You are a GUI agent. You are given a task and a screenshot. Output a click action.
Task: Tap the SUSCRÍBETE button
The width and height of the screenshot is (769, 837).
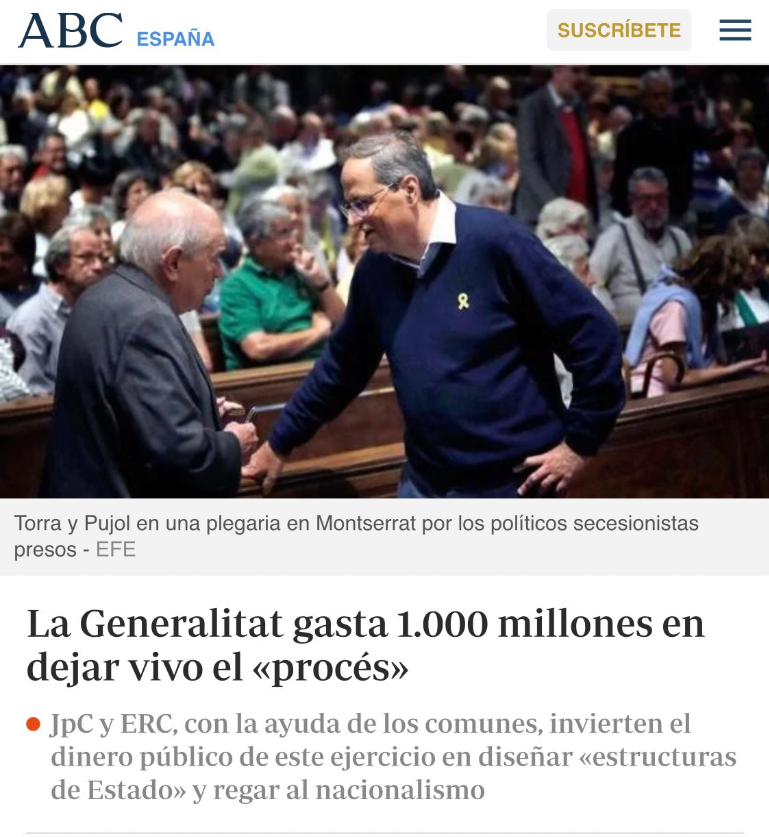tap(619, 30)
